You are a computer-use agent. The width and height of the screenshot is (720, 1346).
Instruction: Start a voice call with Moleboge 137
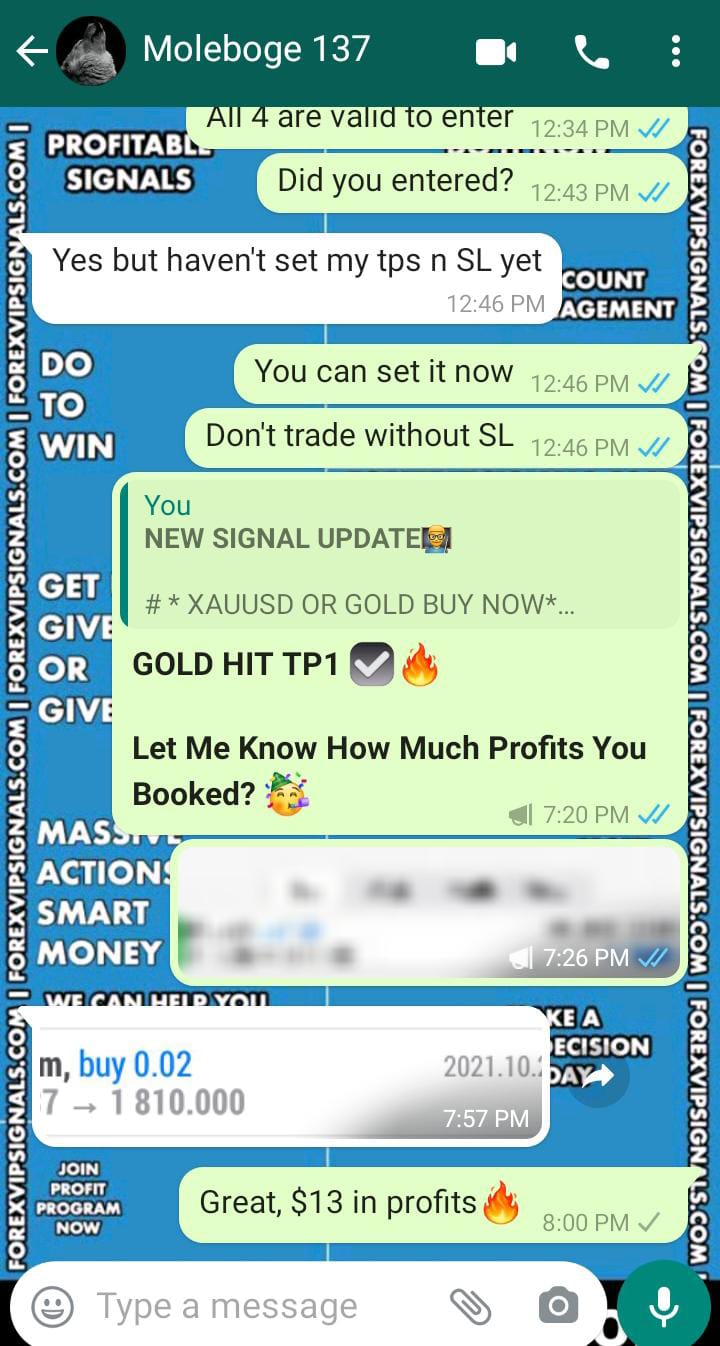click(x=591, y=52)
